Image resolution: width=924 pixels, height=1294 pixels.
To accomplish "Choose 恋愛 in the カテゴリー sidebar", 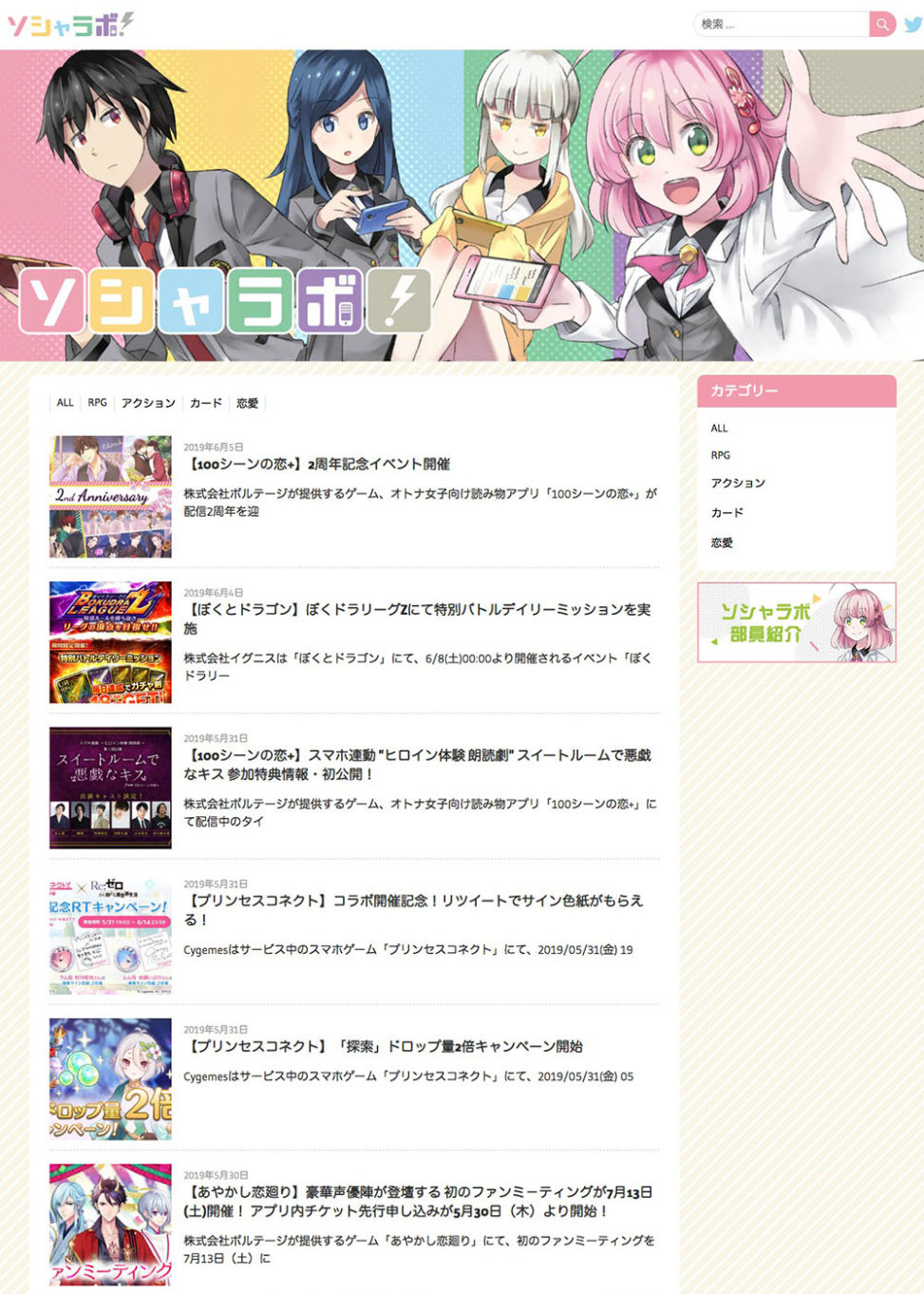I will tap(722, 542).
